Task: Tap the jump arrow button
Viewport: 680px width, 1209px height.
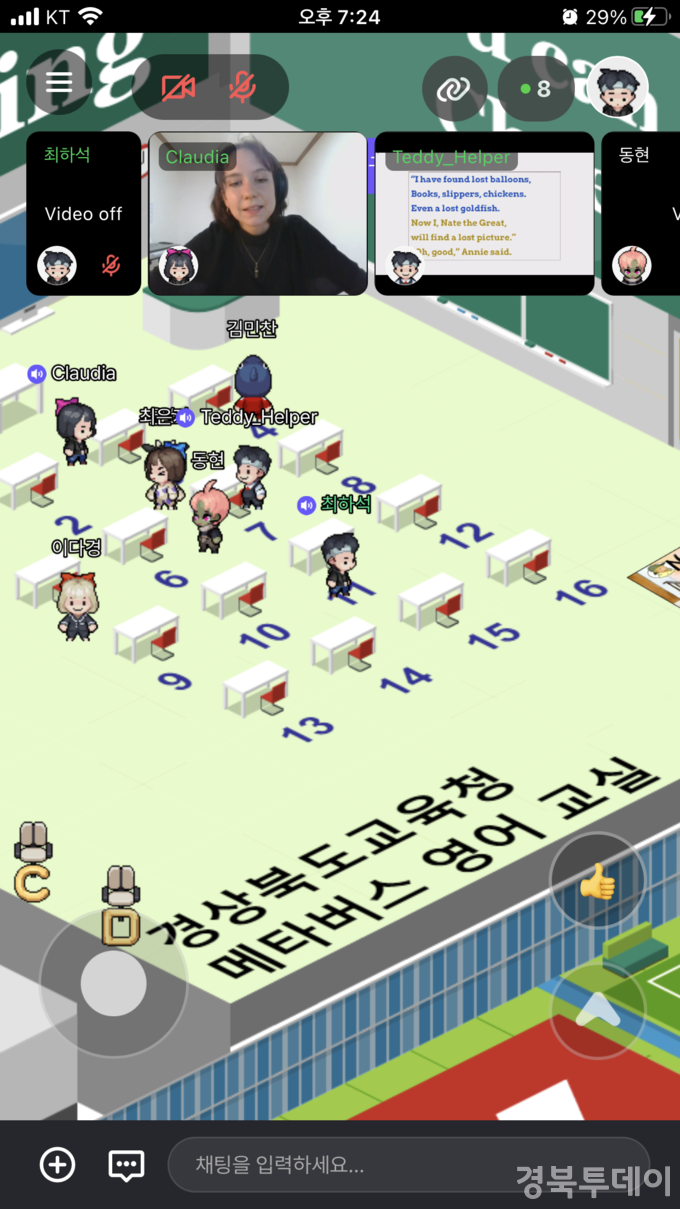Action: (x=598, y=1012)
